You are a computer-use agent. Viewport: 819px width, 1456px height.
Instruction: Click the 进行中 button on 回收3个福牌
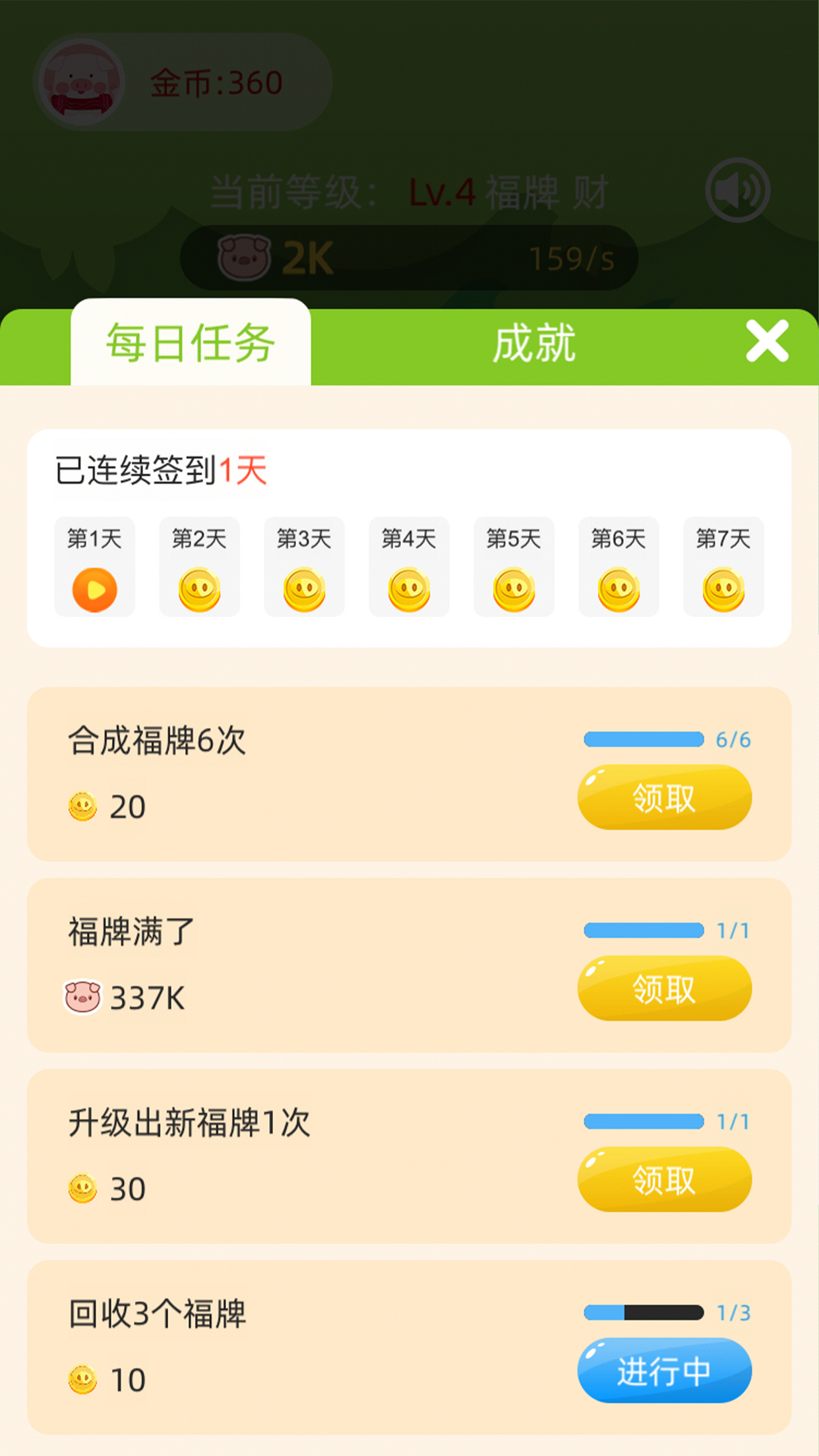pyautogui.click(x=663, y=1370)
